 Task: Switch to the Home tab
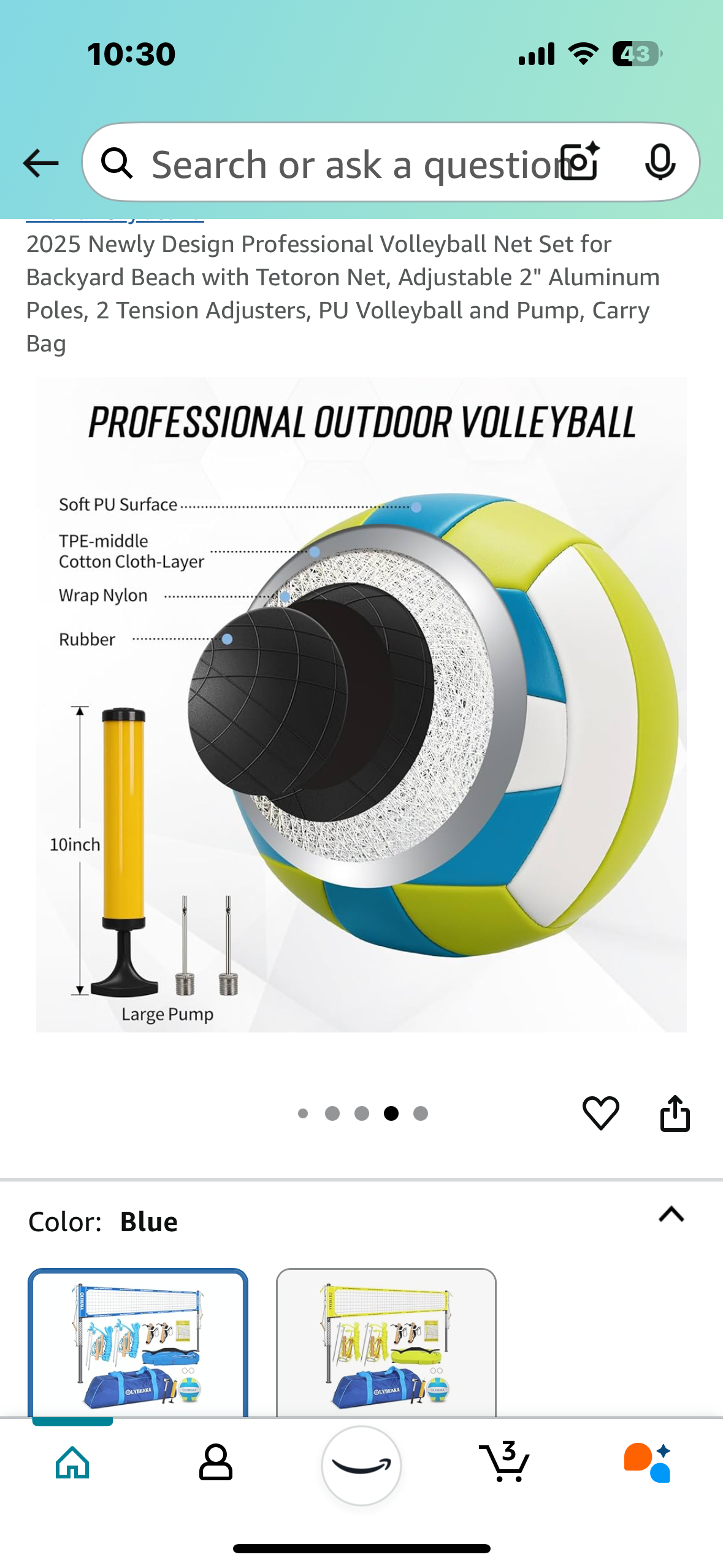72,1462
